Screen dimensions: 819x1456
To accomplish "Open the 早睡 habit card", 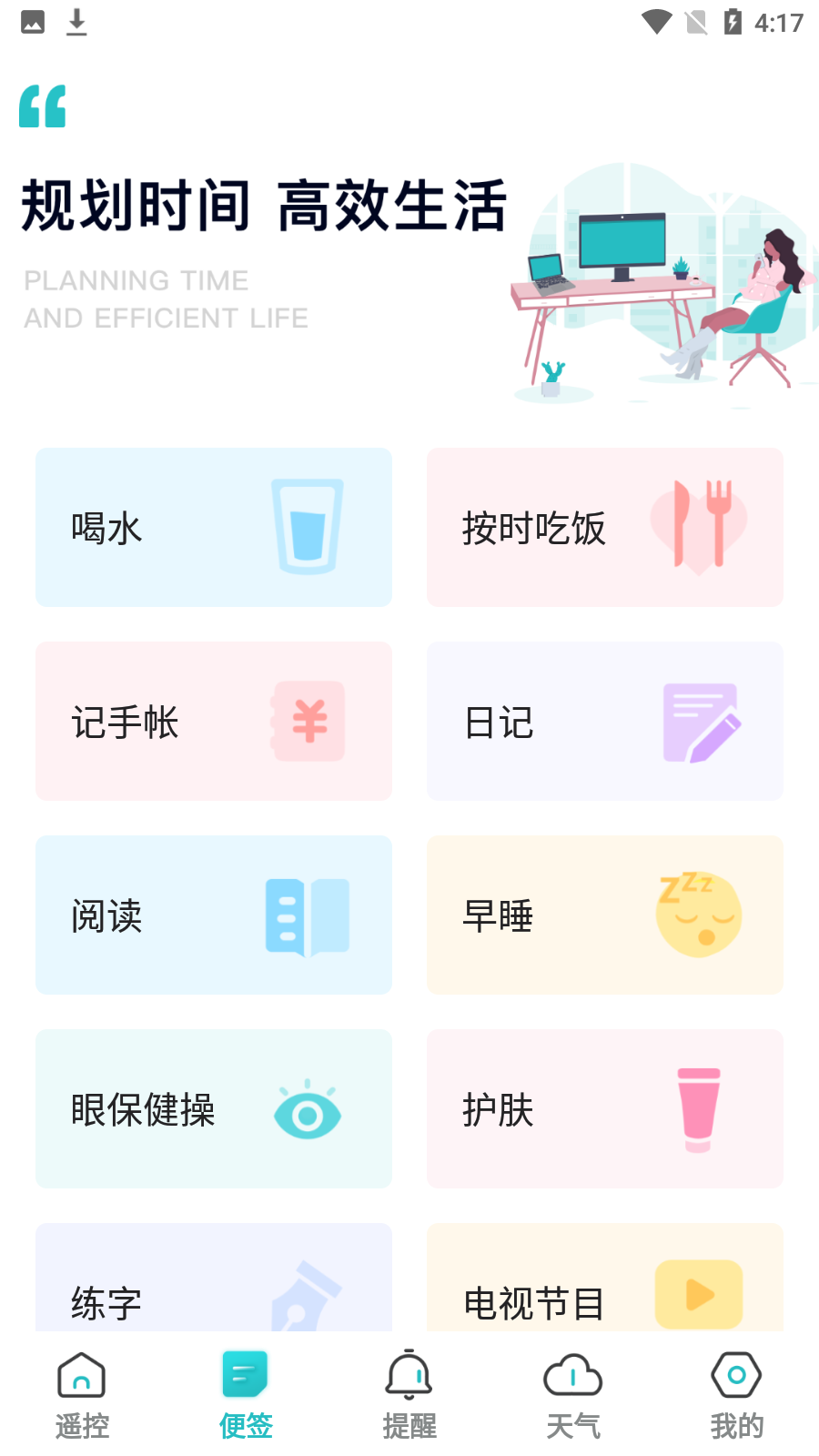I will [x=604, y=915].
